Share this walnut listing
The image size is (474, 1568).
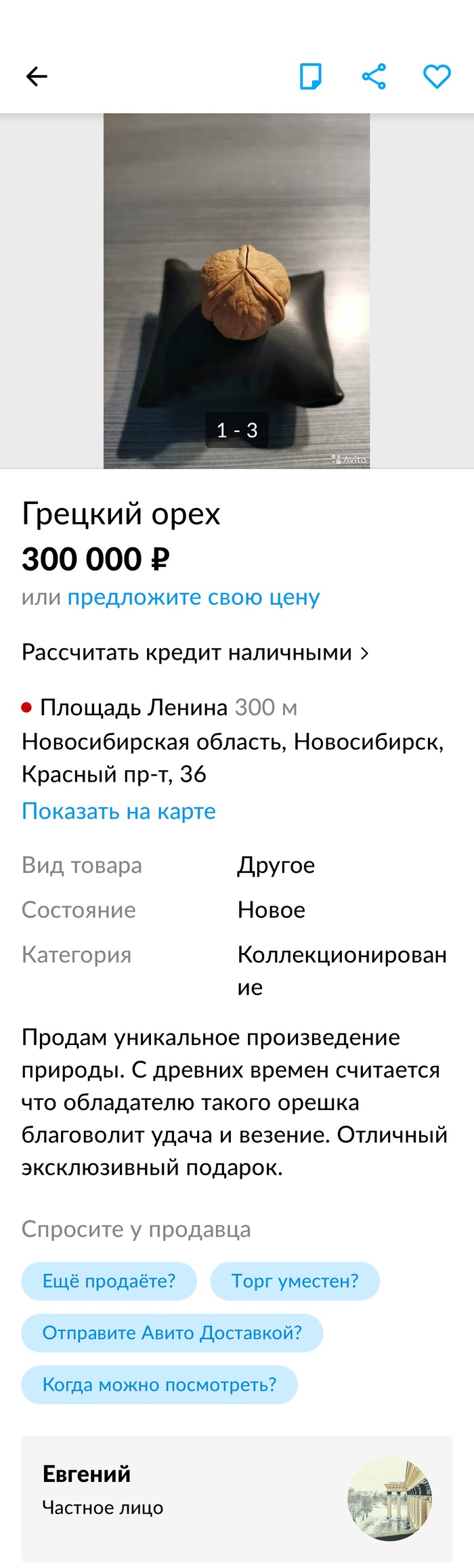[x=374, y=77]
